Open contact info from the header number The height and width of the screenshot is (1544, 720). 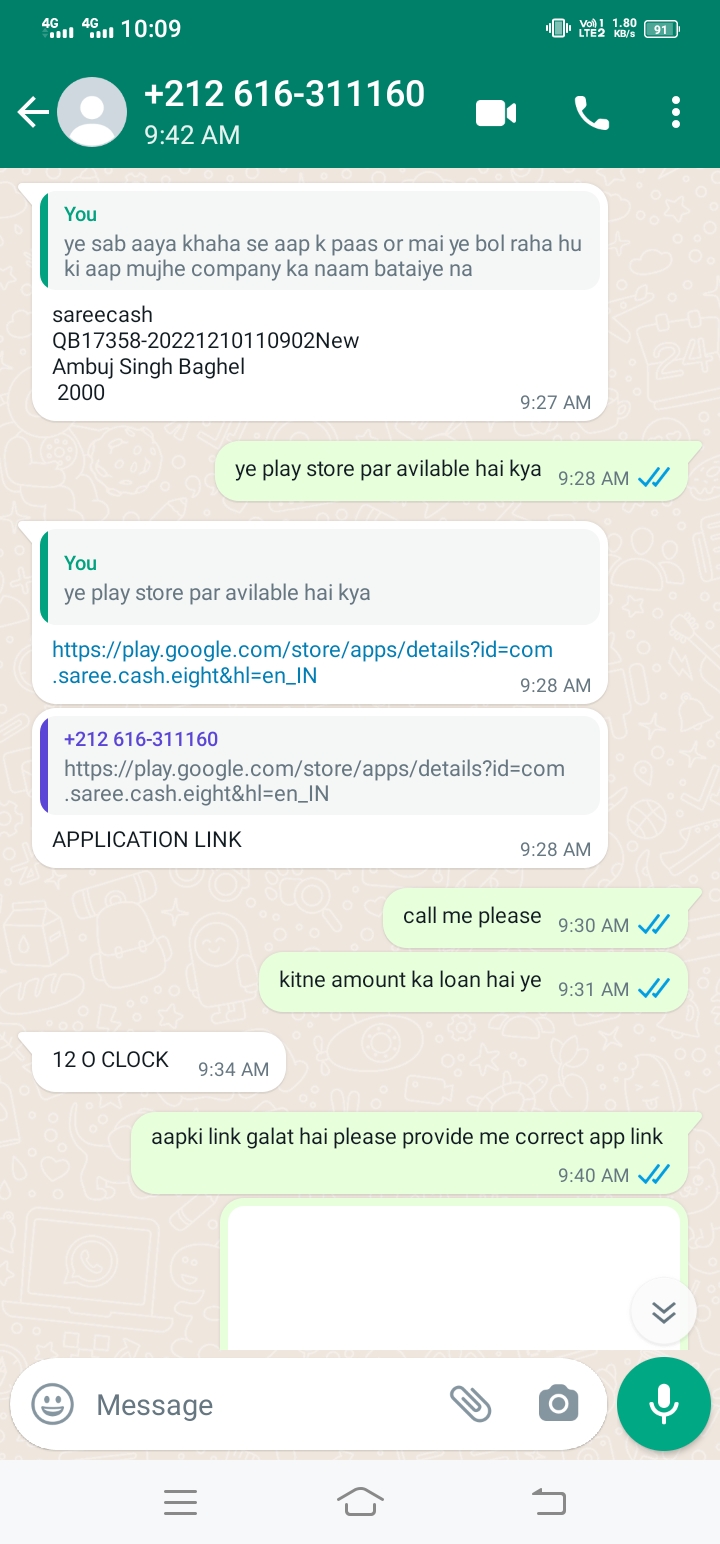click(284, 95)
